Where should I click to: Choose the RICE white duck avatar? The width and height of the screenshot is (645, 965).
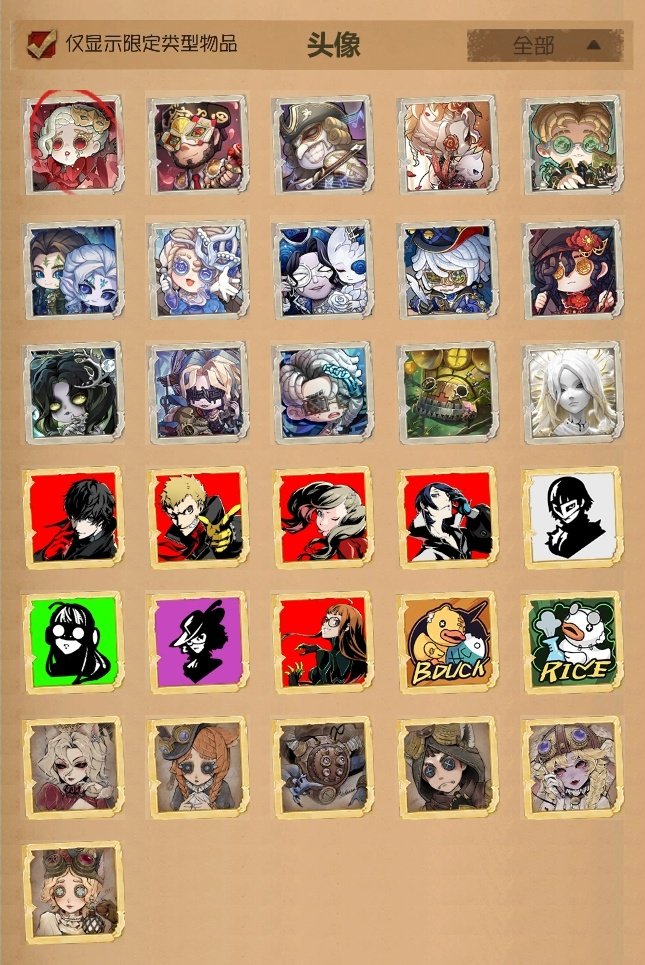(x=572, y=642)
